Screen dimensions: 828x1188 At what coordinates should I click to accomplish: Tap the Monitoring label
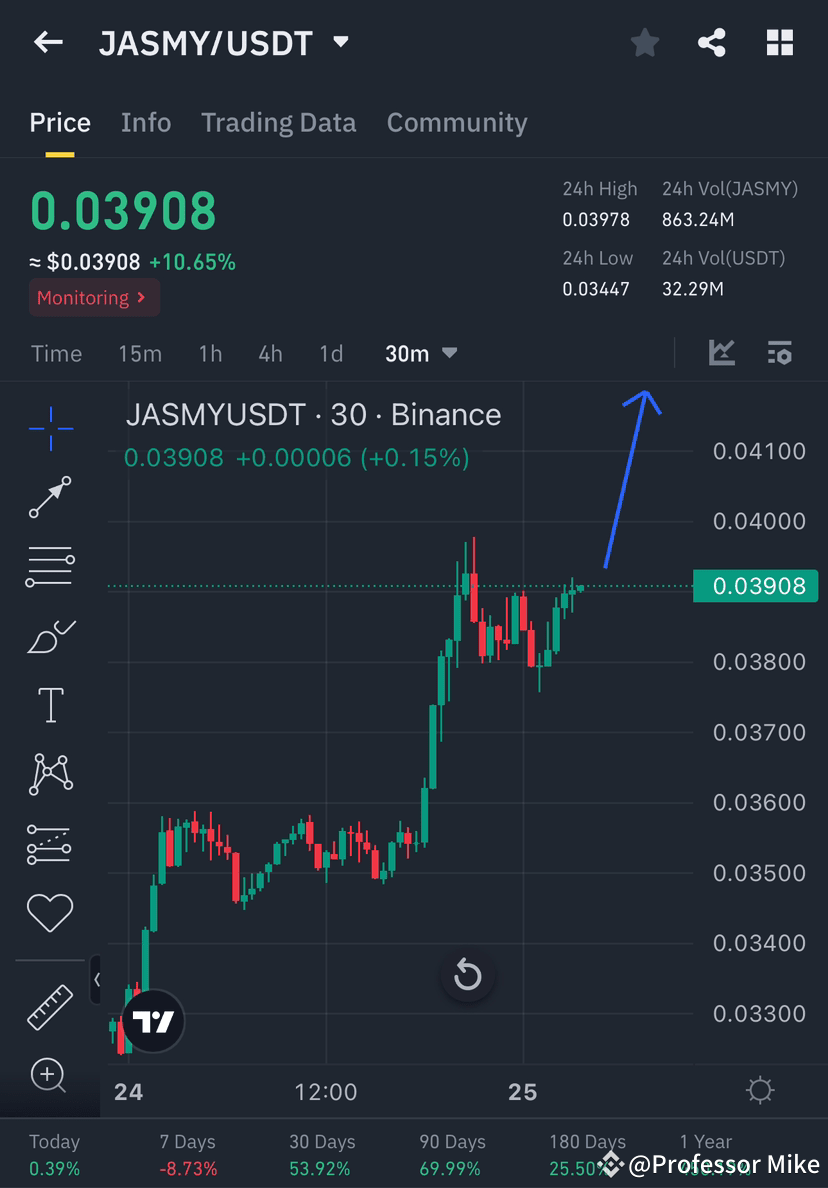coord(93,297)
